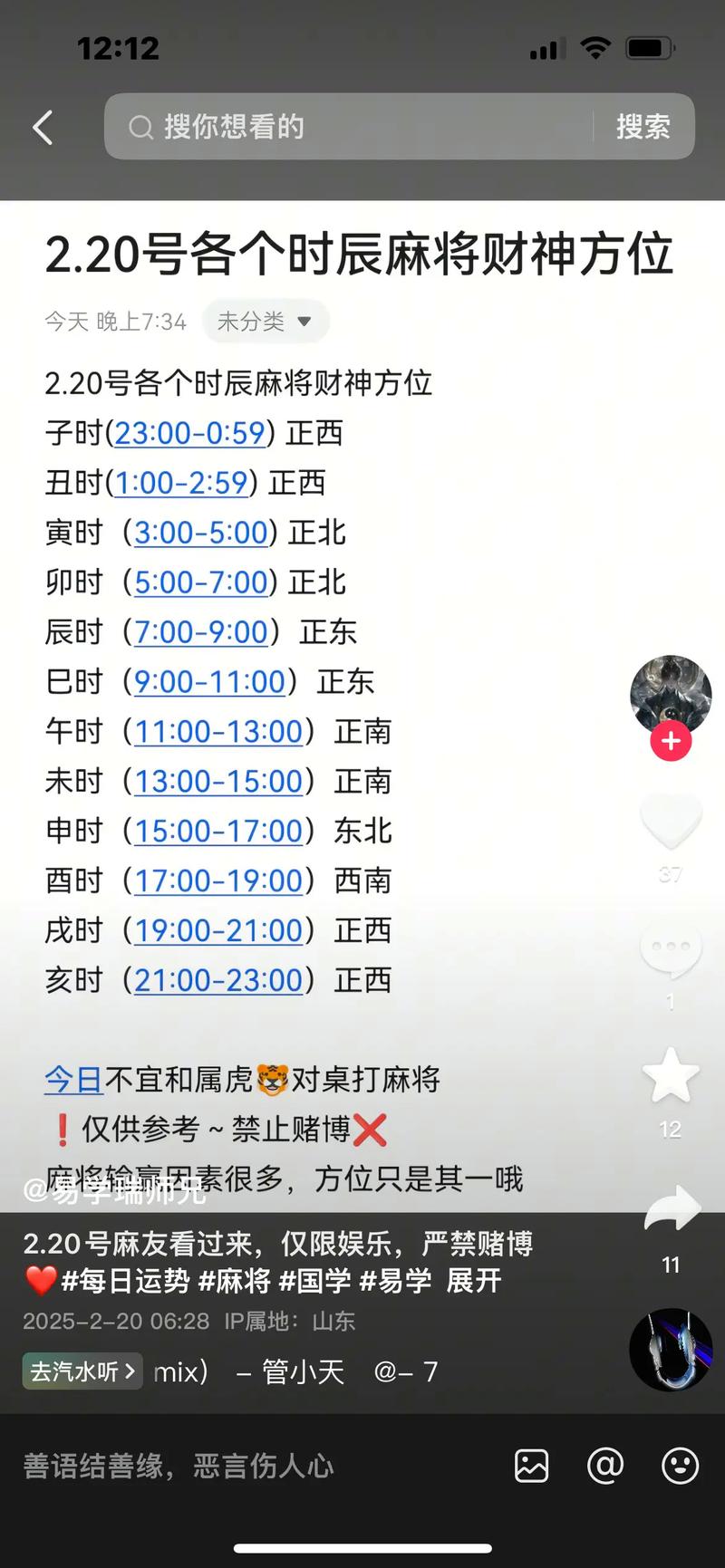This screenshot has width=725, height=1568.
Task: Attach a picture to the comment
Action: point(532,1466)
